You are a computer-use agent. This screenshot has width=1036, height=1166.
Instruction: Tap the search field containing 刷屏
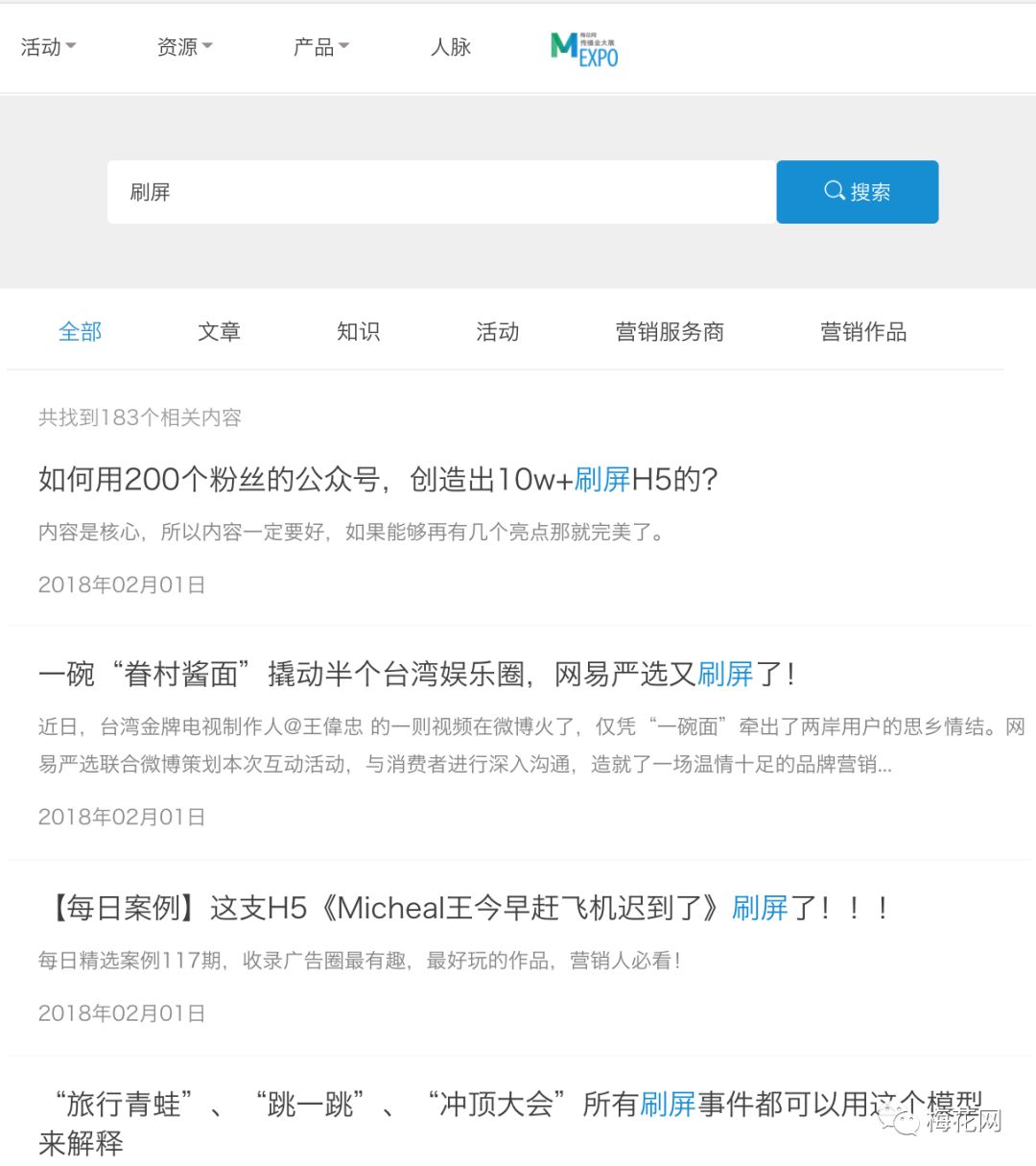tap(441, 192)
